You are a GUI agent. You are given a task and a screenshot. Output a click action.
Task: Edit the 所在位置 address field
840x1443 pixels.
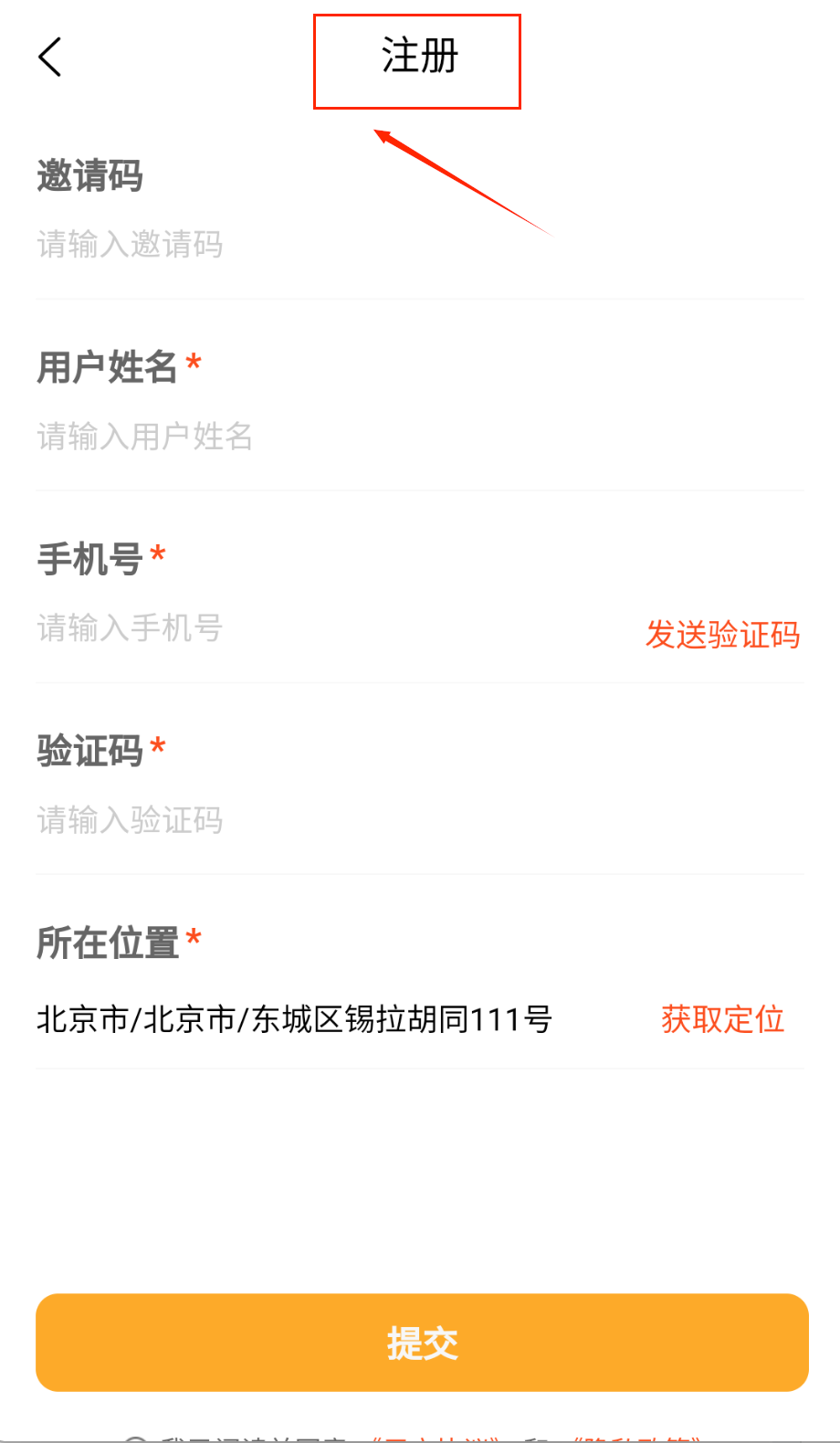[294, 1019]
